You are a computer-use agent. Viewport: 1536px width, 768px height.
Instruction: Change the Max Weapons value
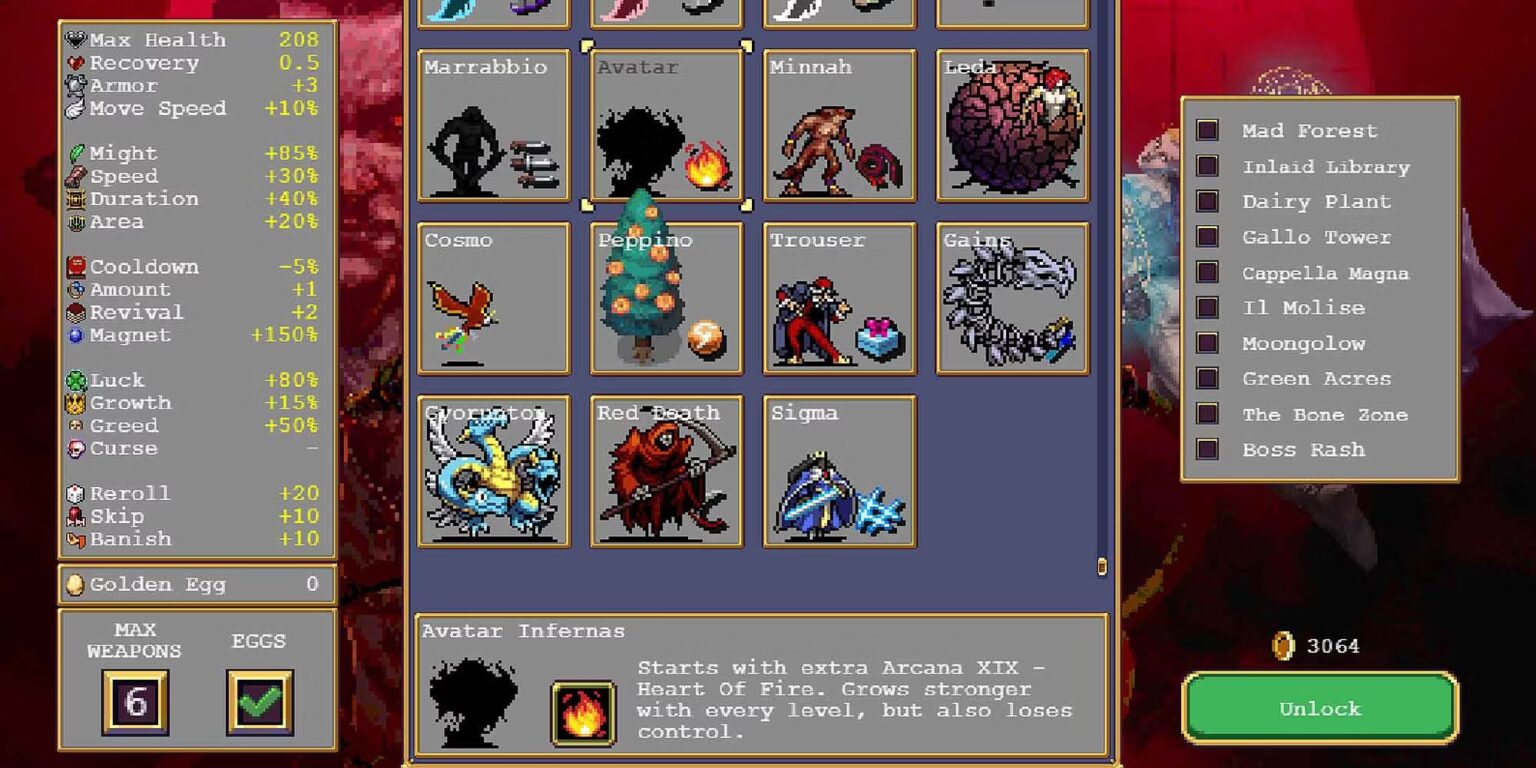click(x=135, y=702)
